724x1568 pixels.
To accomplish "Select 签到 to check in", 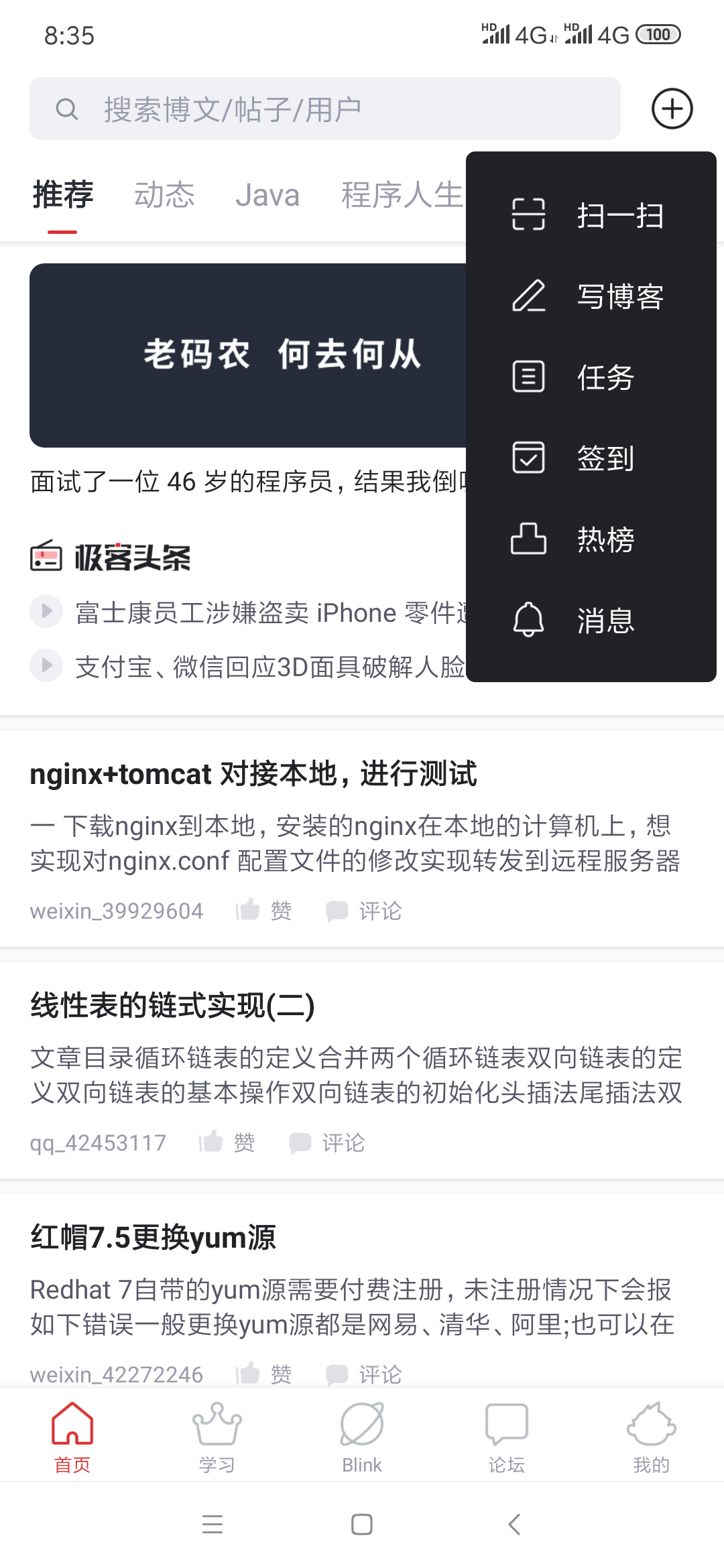I will point(590,458).
